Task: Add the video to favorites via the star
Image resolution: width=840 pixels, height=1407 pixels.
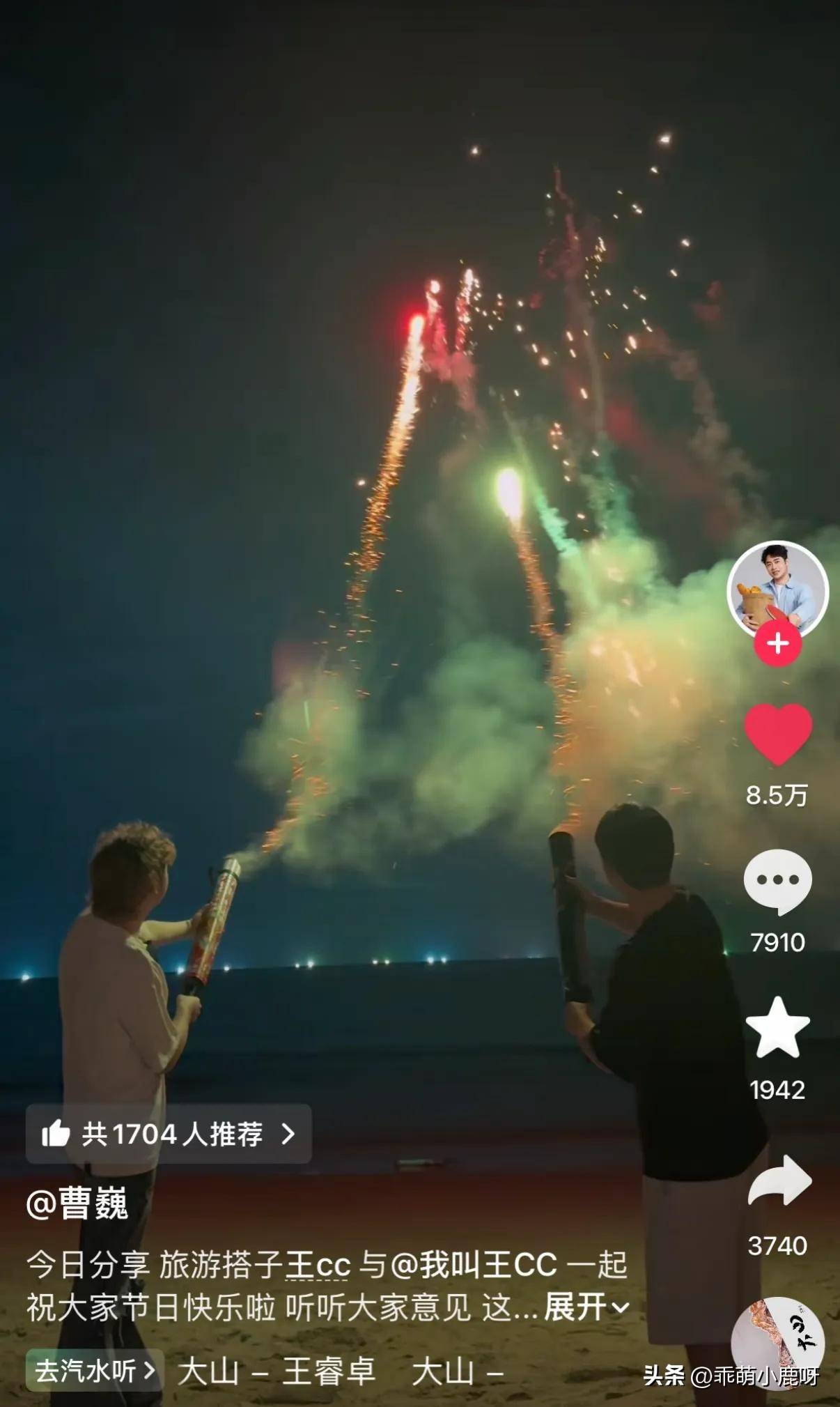Action: 777,1028
